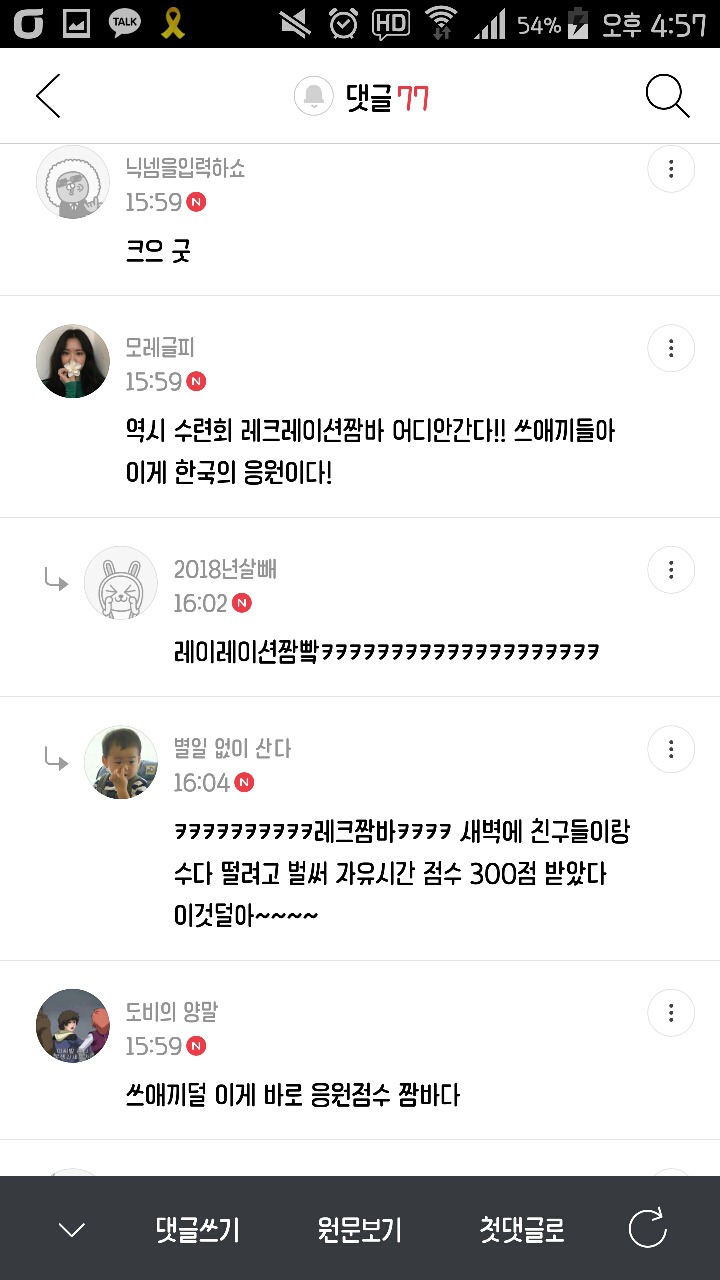Open overflow menu on 별일 없이 산다's reply

point(671,749)
